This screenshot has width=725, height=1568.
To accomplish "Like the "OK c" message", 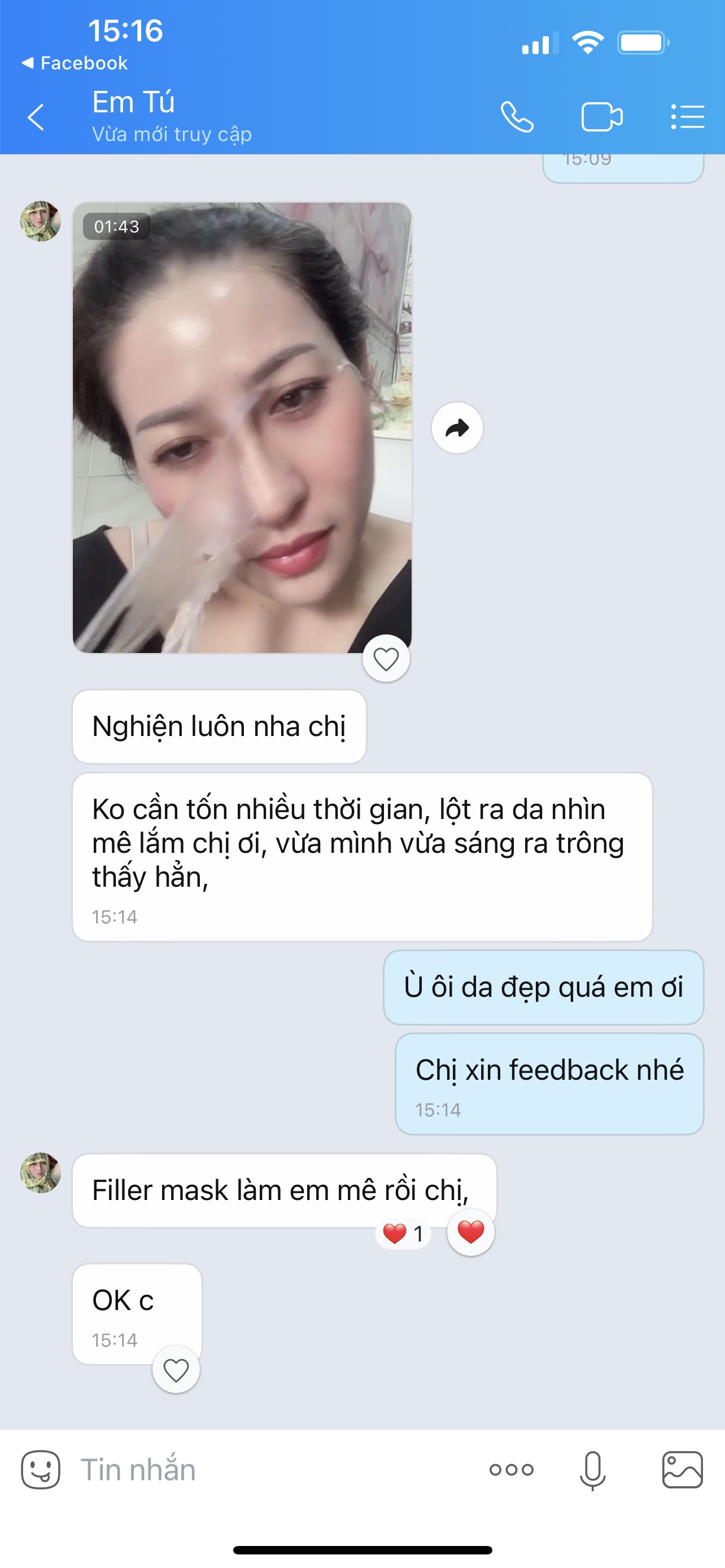I will [176, 1369].
